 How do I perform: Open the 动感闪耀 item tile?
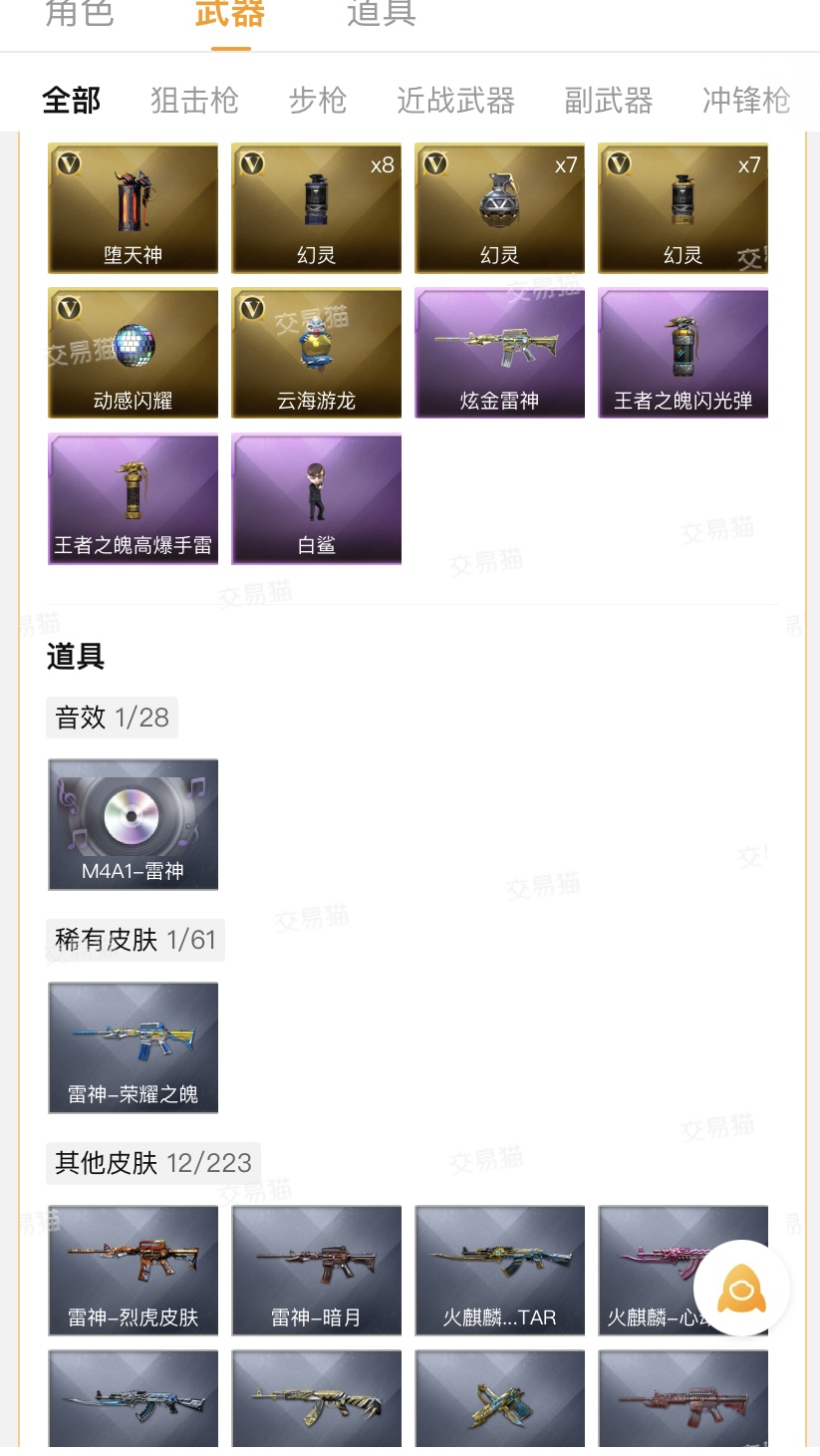click(134, 353)
